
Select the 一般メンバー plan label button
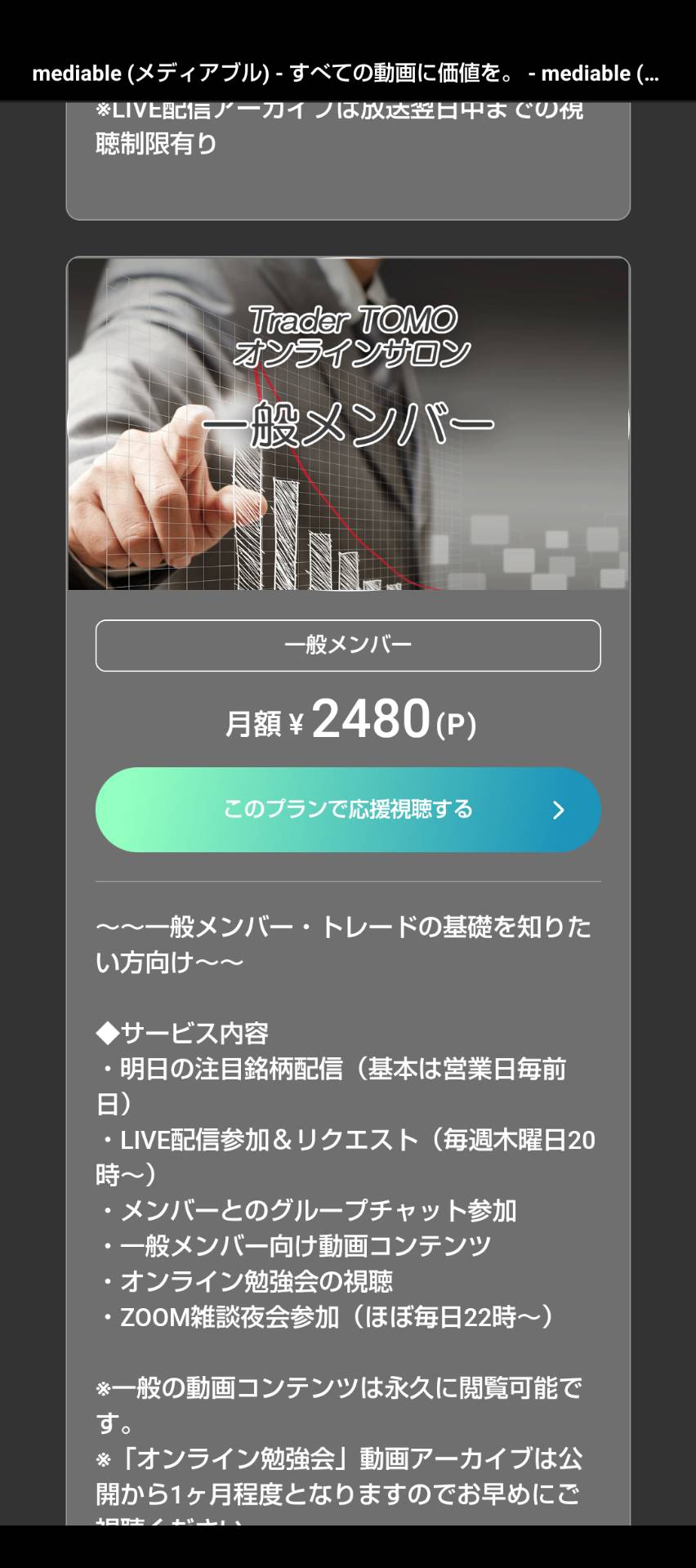[x=348, y=646]
